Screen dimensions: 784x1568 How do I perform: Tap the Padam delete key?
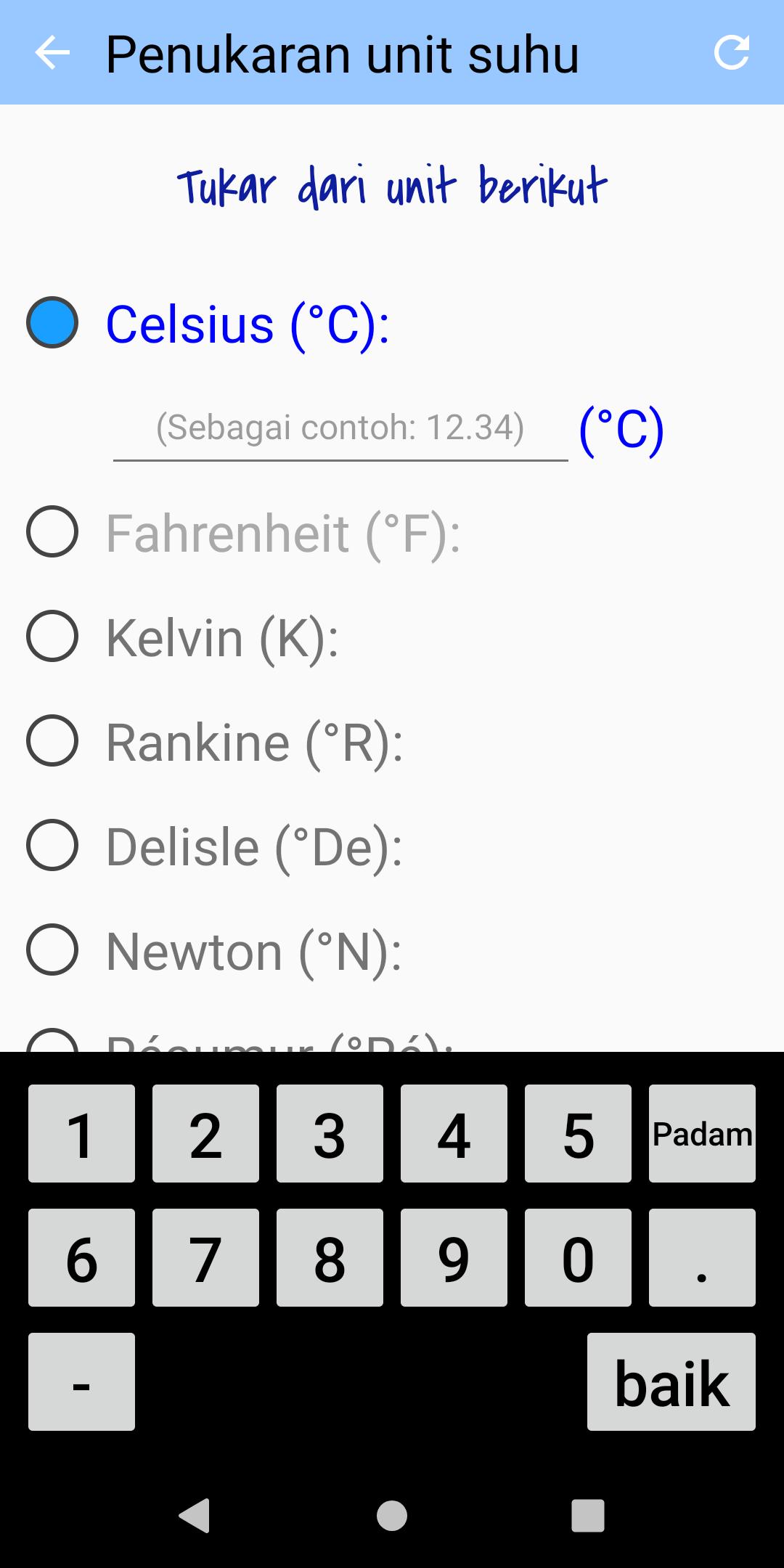702,1133
